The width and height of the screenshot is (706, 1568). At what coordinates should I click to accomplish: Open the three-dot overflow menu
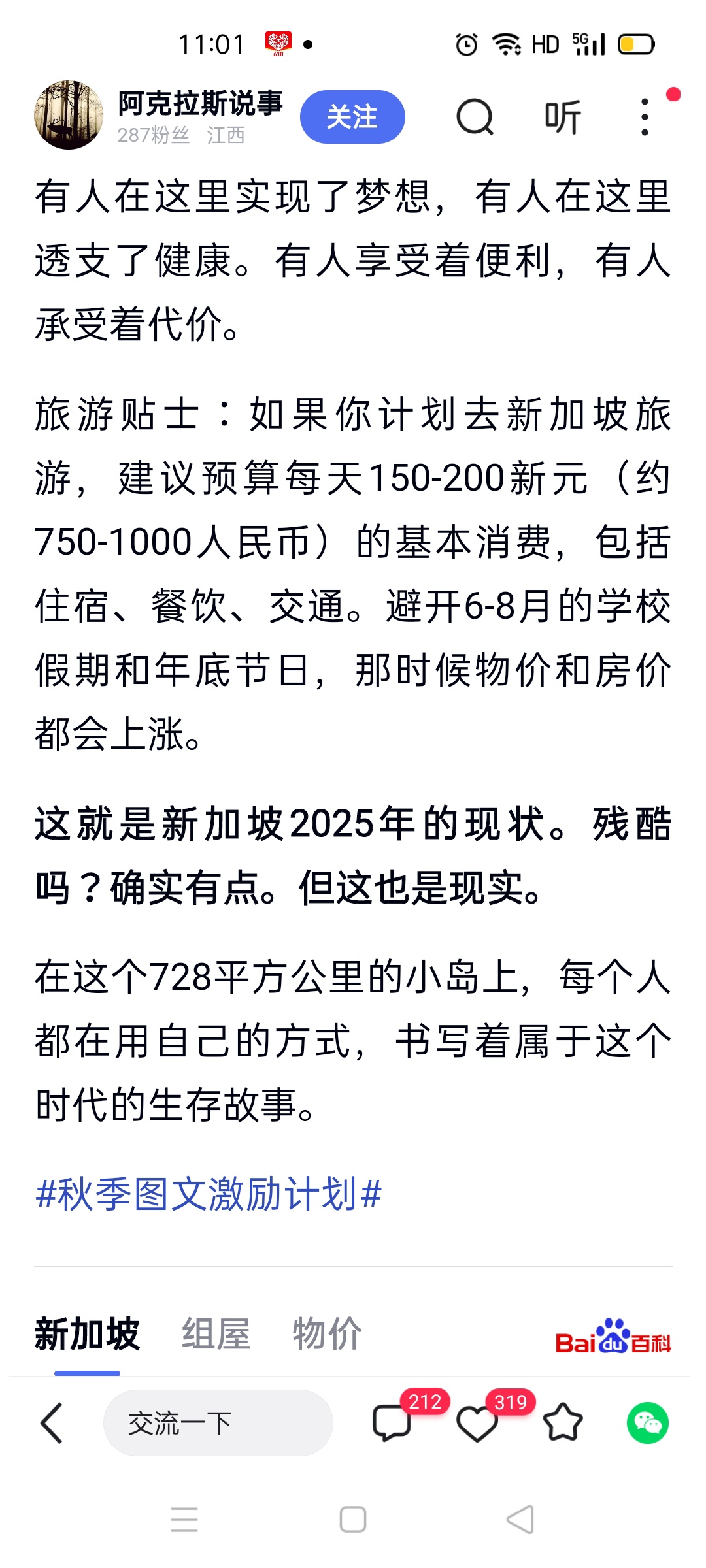pyautogui.click(x=645, y=117)
